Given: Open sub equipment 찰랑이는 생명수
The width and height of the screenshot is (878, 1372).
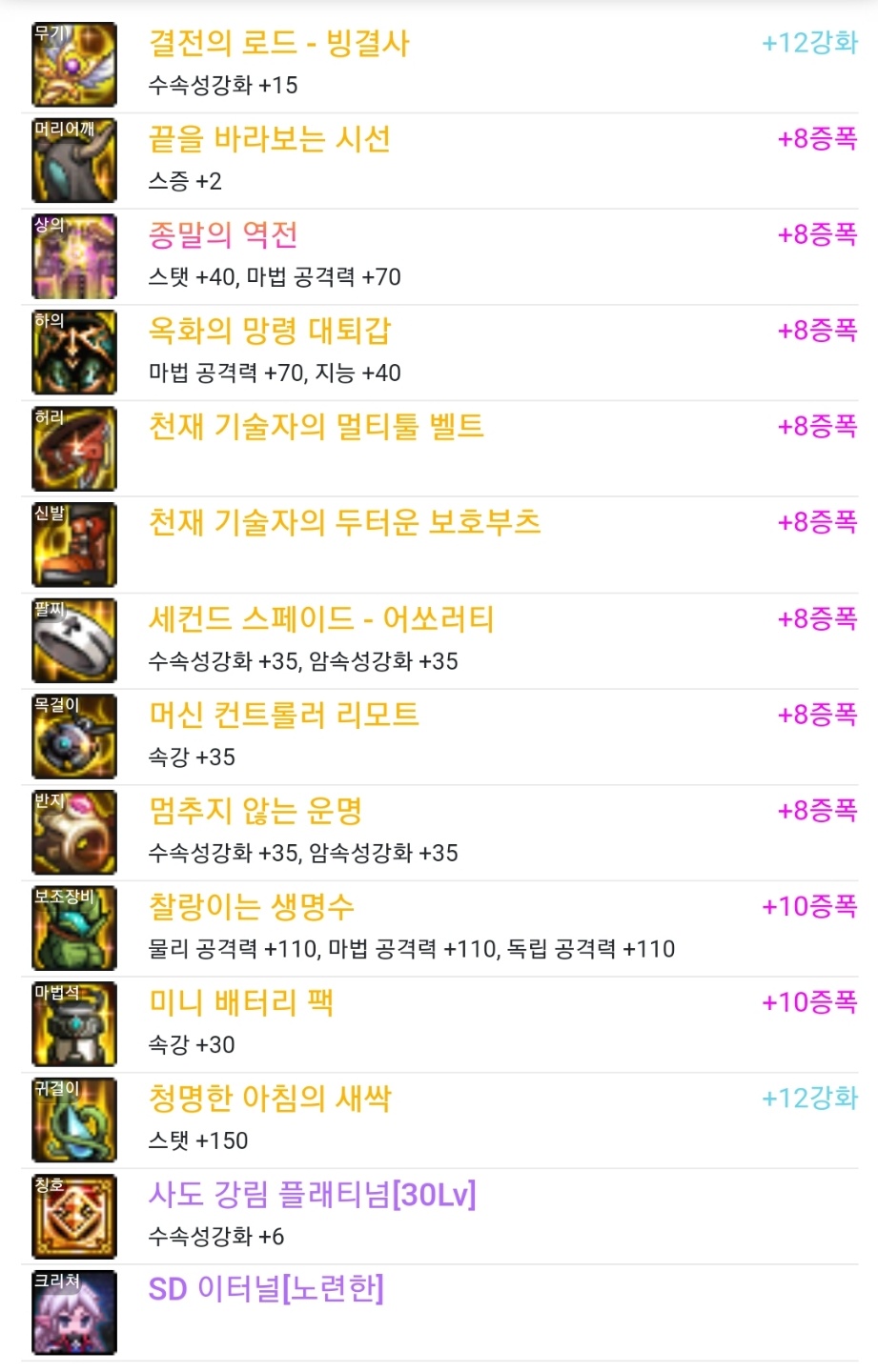Looking at the screenshot, I should coord(251,907).
